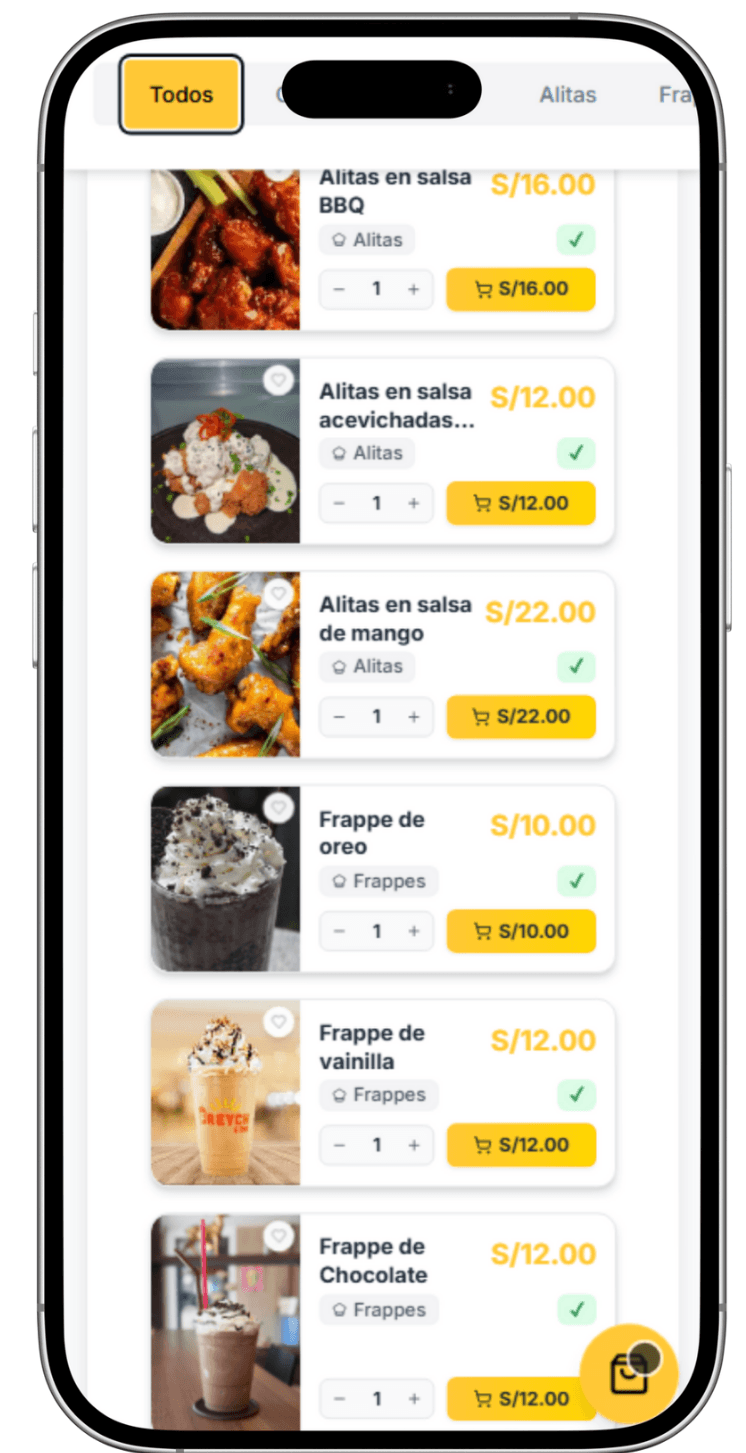
Task: Select the Todos category tab
Action: [181, 95]
